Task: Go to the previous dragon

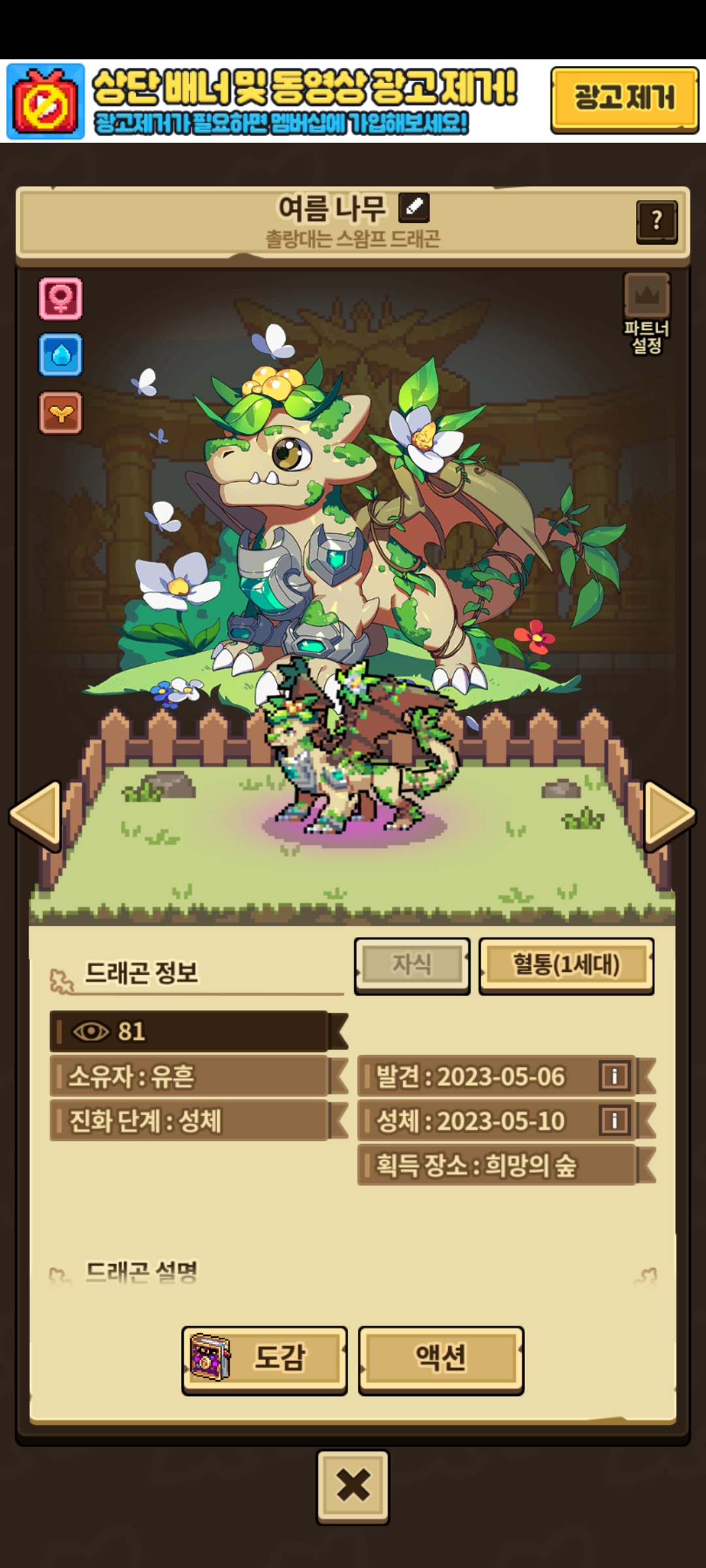Action: coord(36,816)
